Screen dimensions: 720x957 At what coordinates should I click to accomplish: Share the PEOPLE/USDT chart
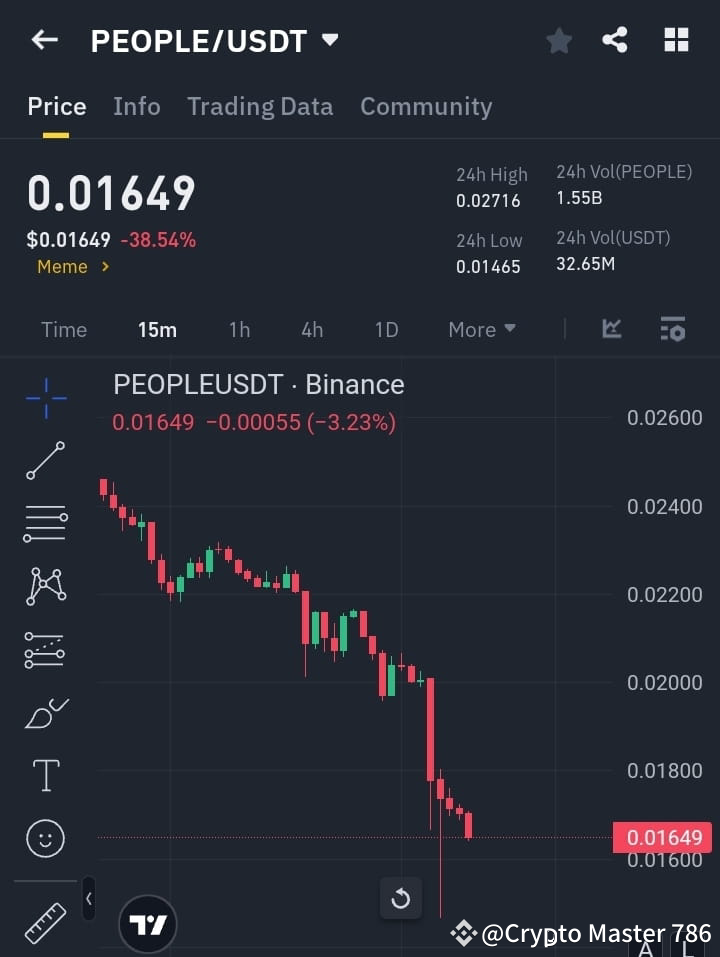point(615,40)
